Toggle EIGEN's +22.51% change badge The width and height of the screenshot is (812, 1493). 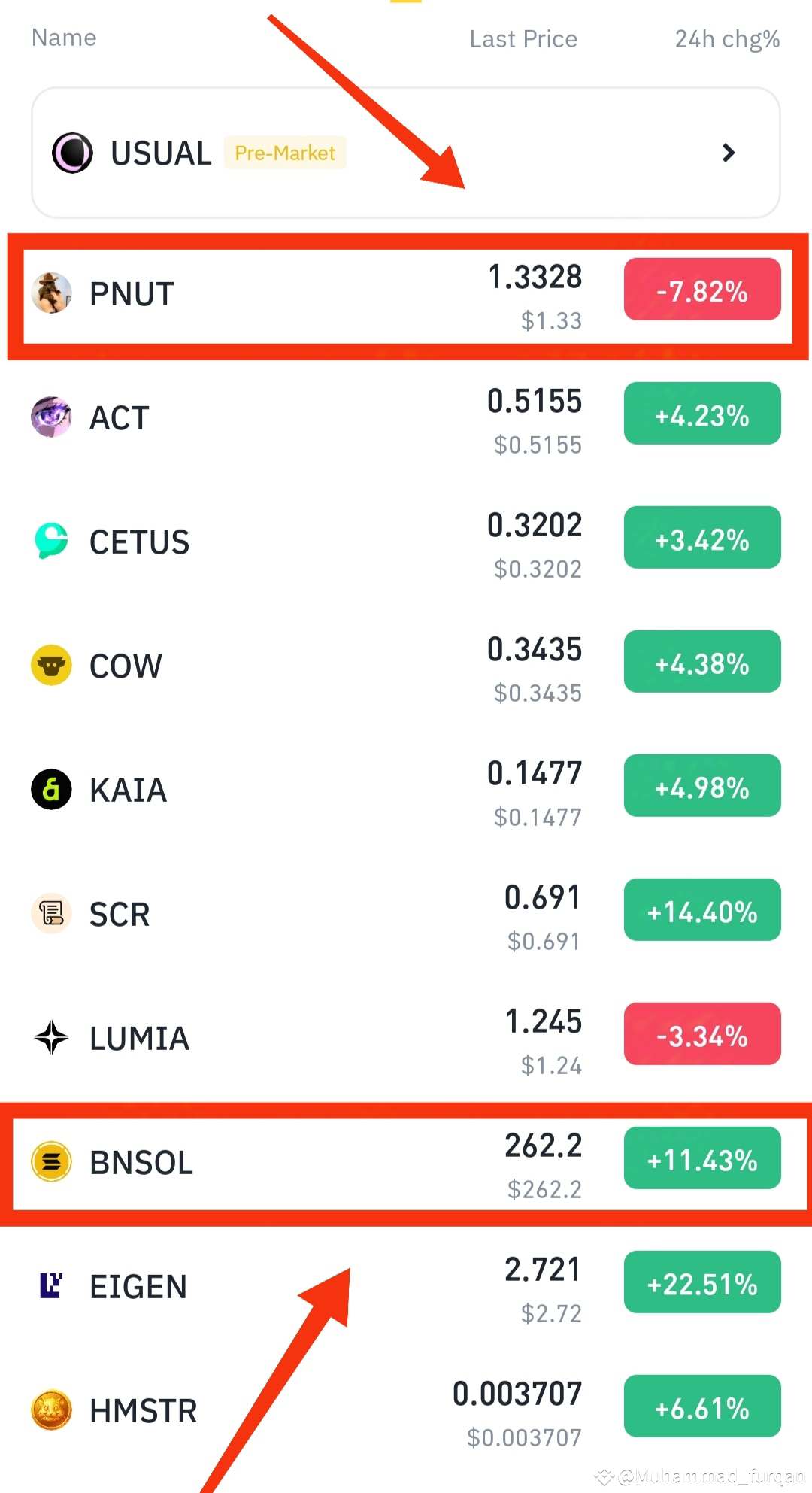701,1283
